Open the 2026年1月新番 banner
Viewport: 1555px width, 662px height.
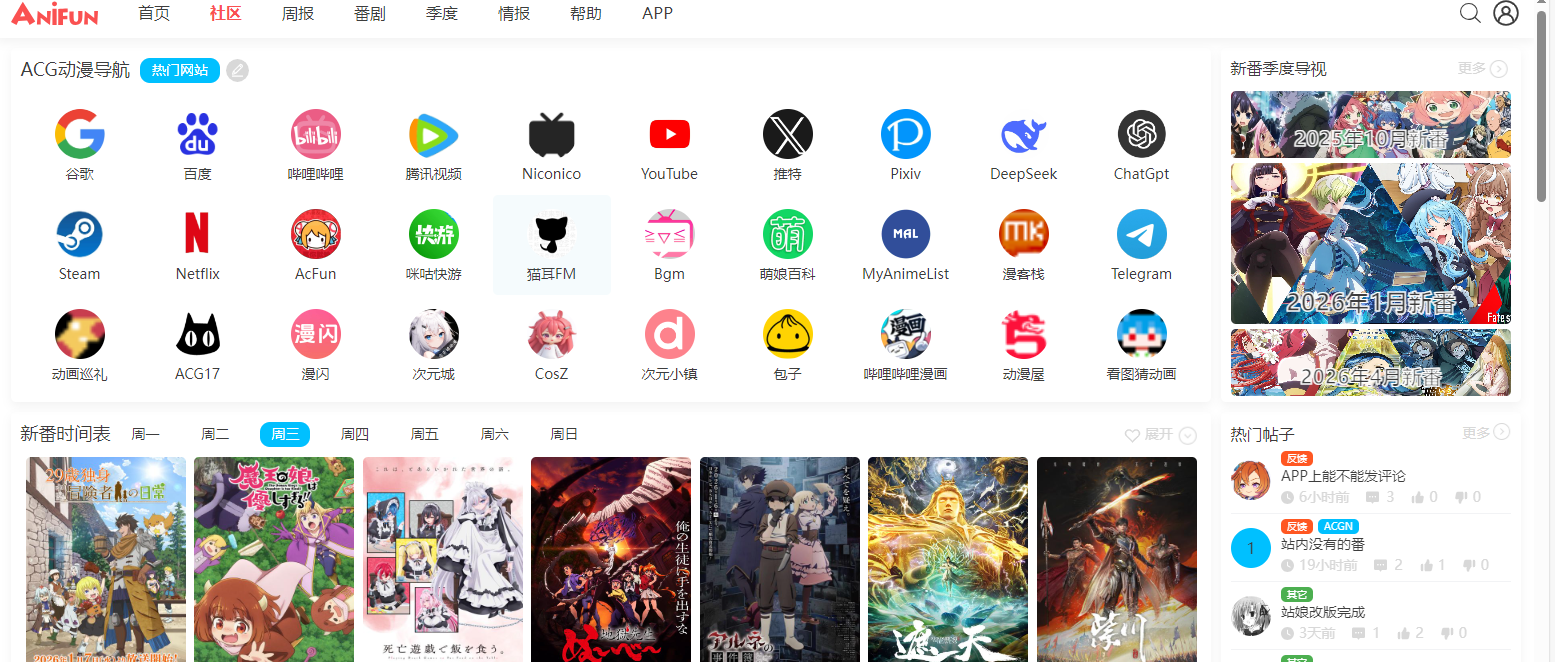pos(1370,243)
